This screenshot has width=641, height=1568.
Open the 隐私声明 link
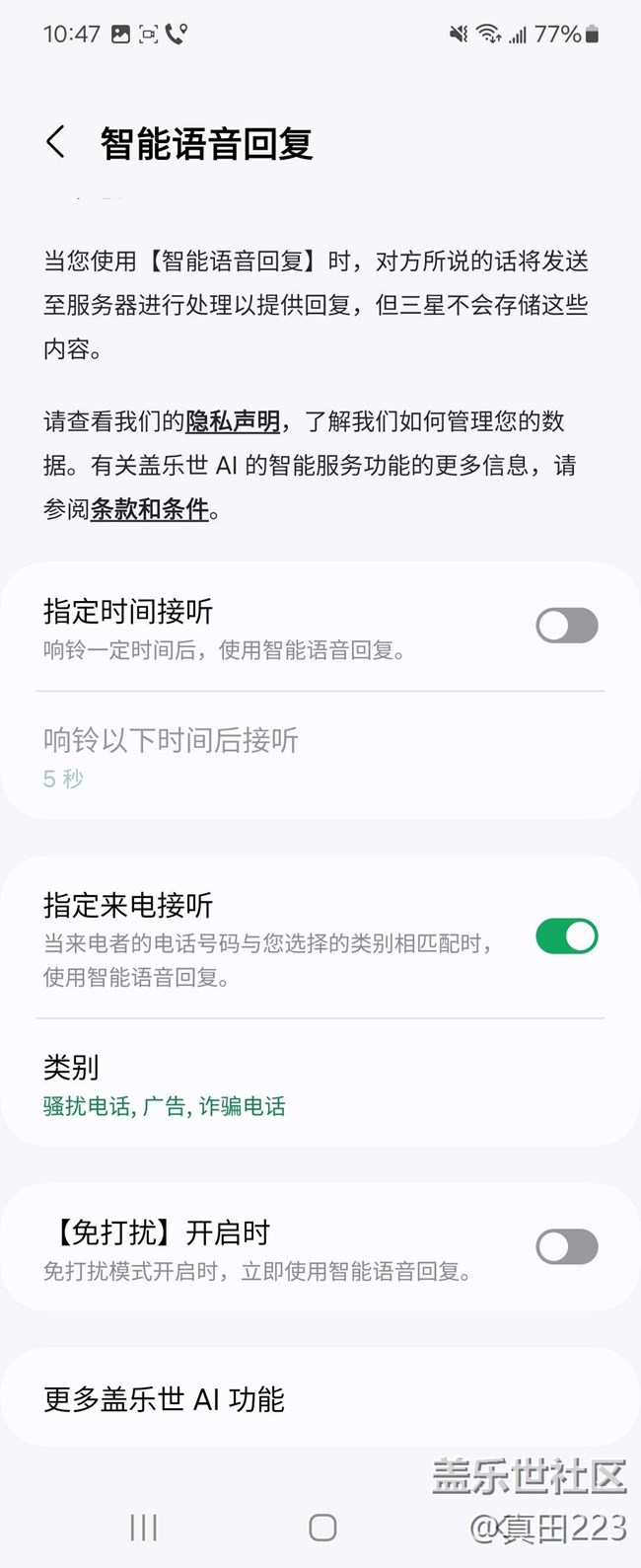233,422
